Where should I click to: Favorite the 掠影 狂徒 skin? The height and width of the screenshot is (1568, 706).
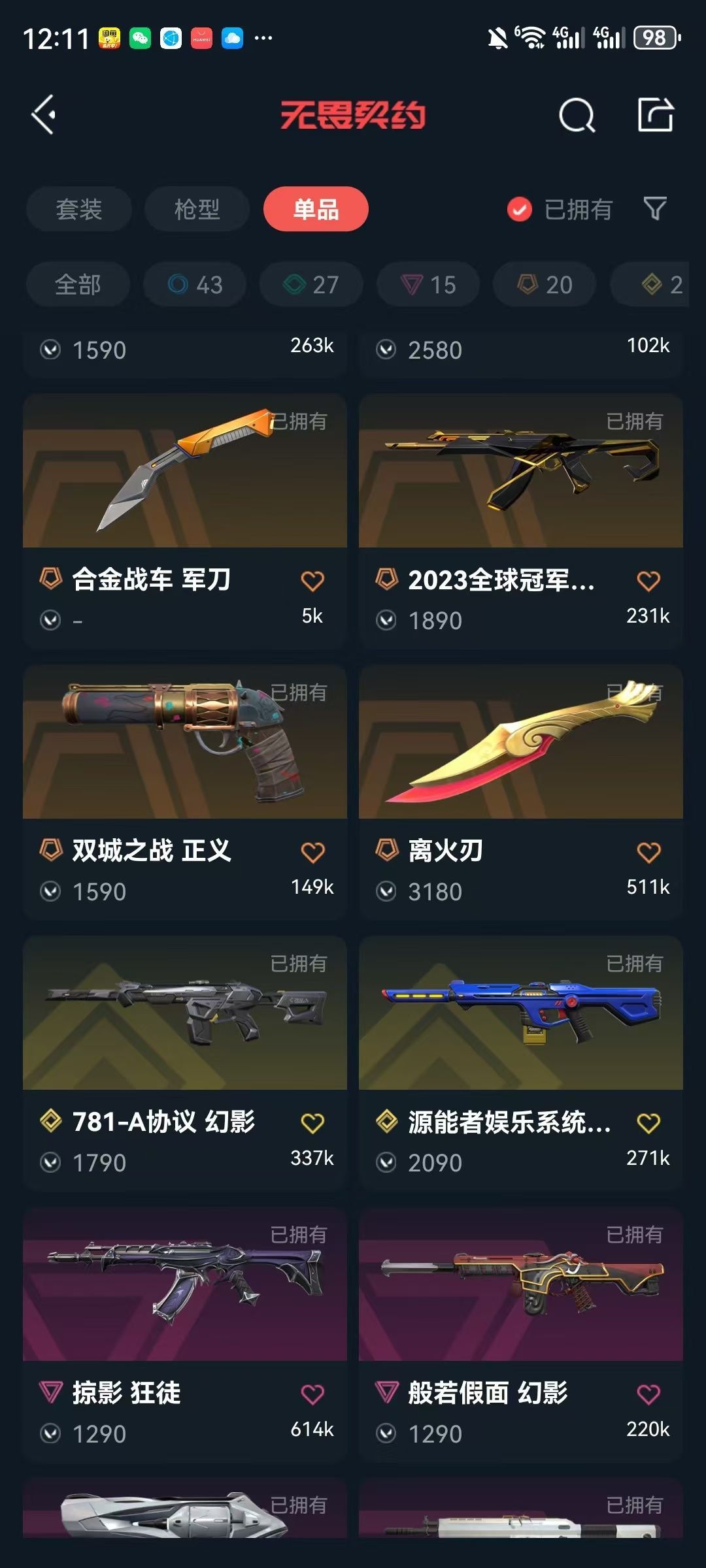click(312, 1394)
